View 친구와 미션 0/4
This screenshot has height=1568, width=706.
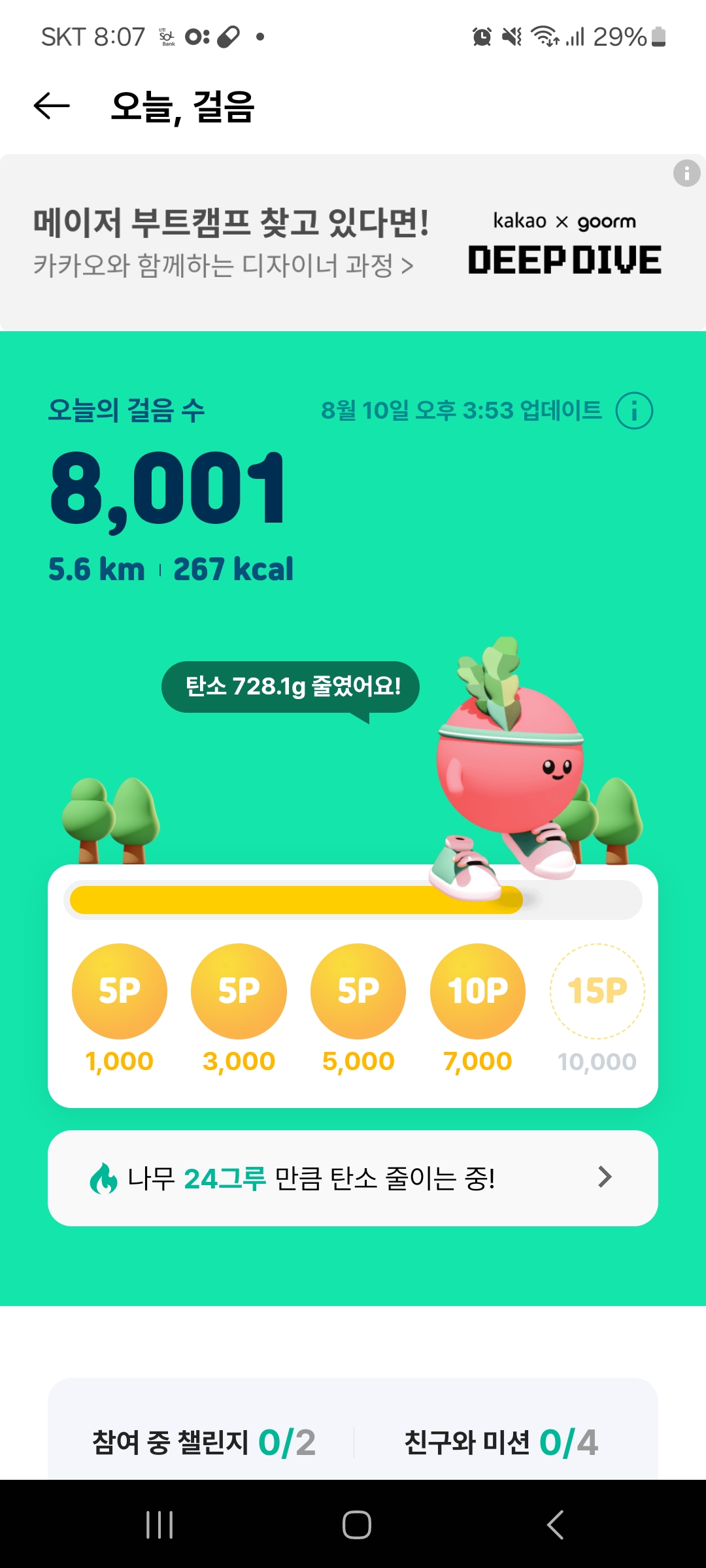click(501, 1442)
